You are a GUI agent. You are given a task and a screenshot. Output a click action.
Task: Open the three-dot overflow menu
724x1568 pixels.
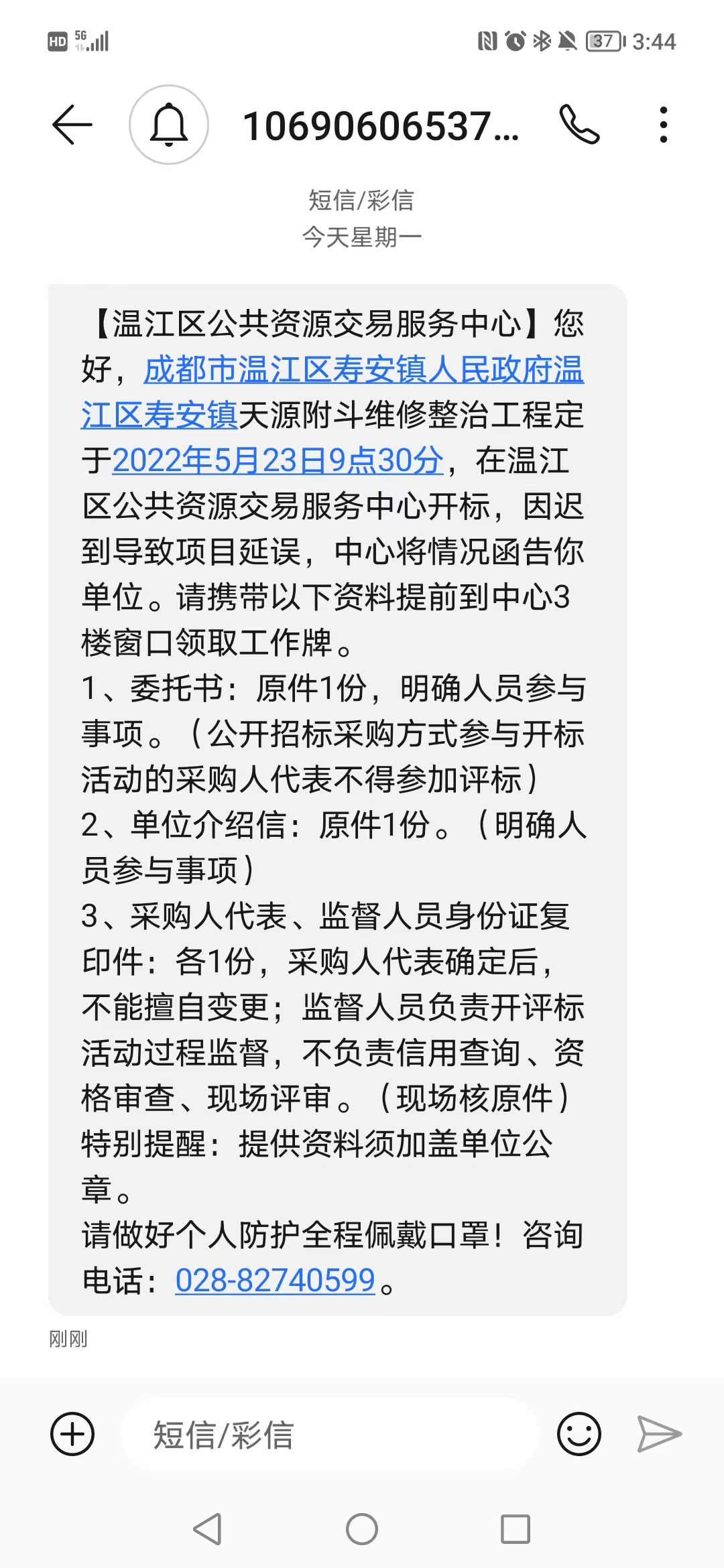(x=663, y=125)
